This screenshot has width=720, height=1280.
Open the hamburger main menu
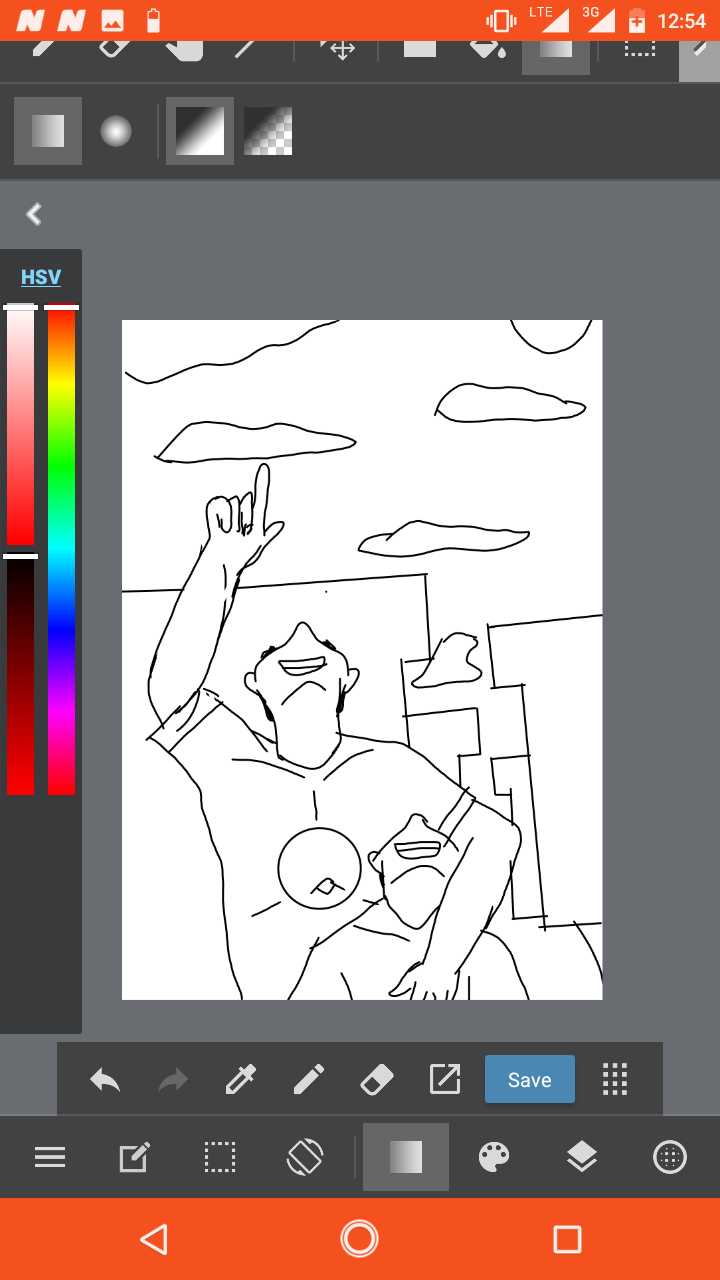(x=50, y=1157)
